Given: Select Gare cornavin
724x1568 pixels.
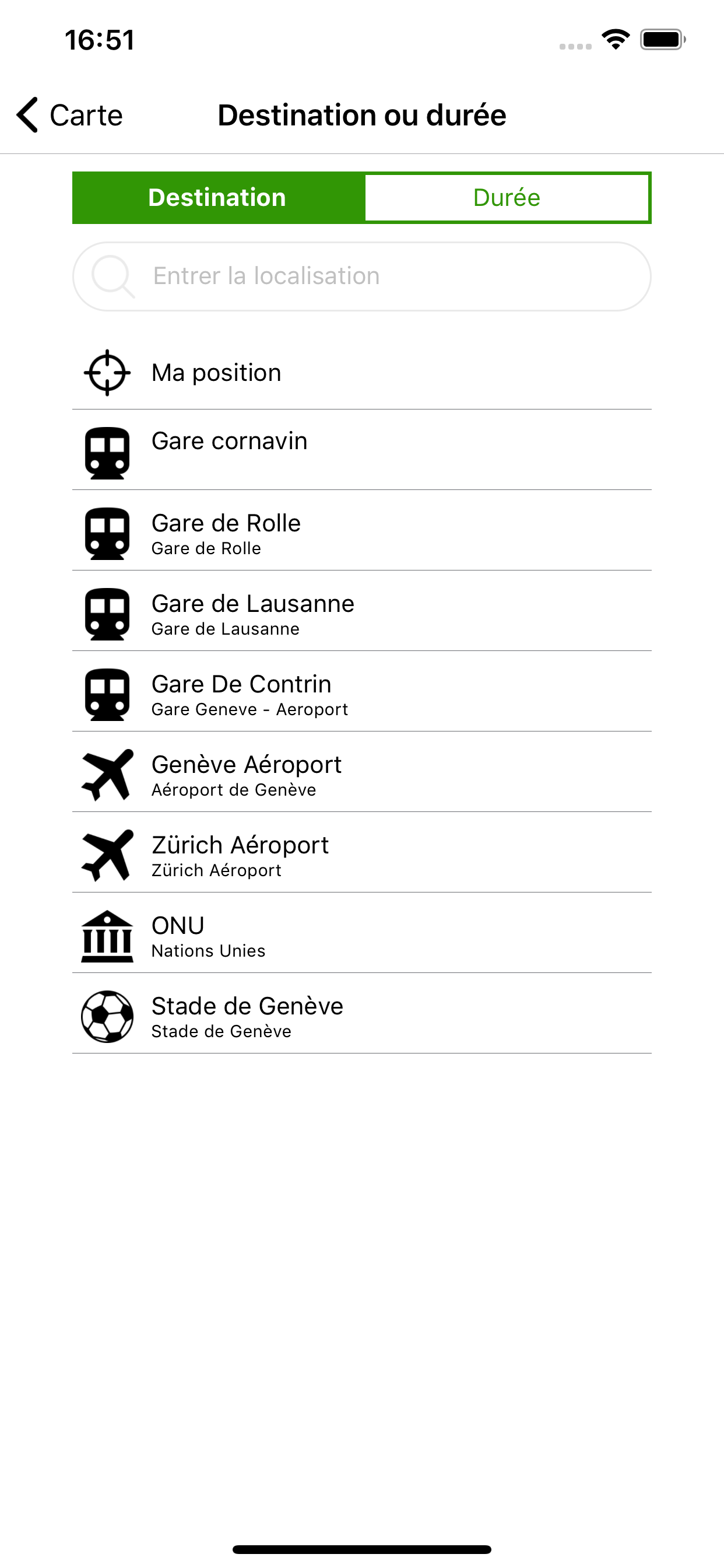Looking at the screenshot, I should 362,450.
